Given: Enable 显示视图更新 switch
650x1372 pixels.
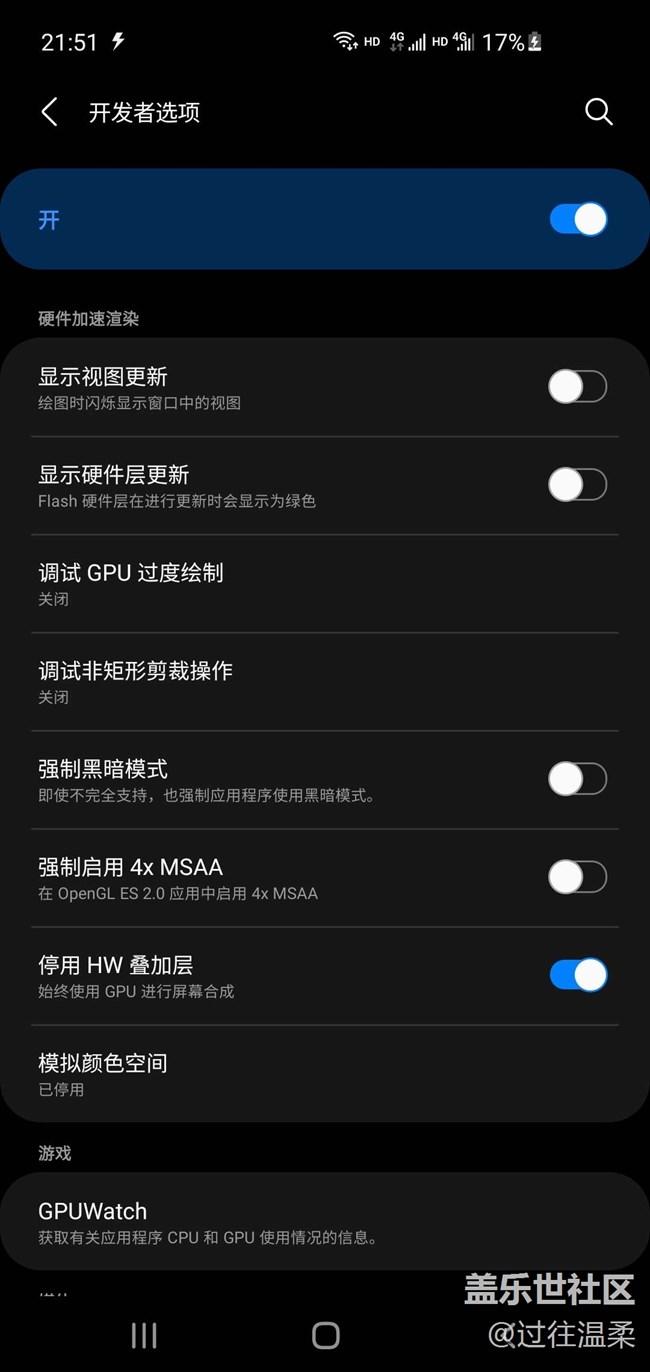Looking at the screenshot, I should point(578,387).
